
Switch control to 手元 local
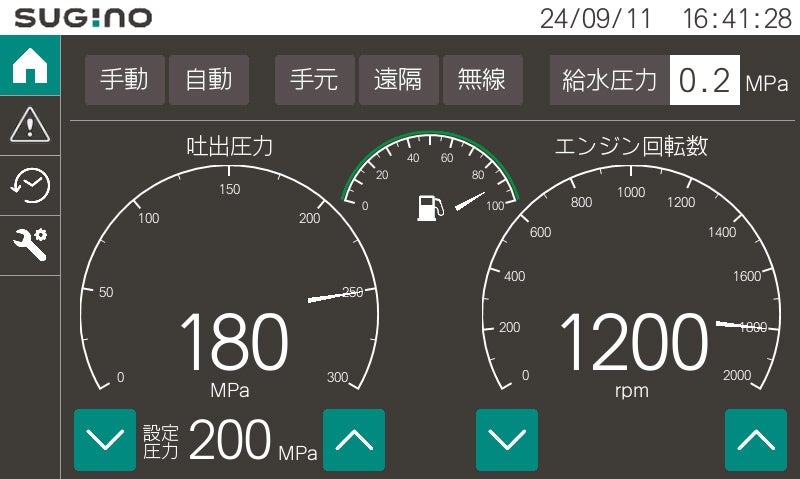[x=315, y=80]
